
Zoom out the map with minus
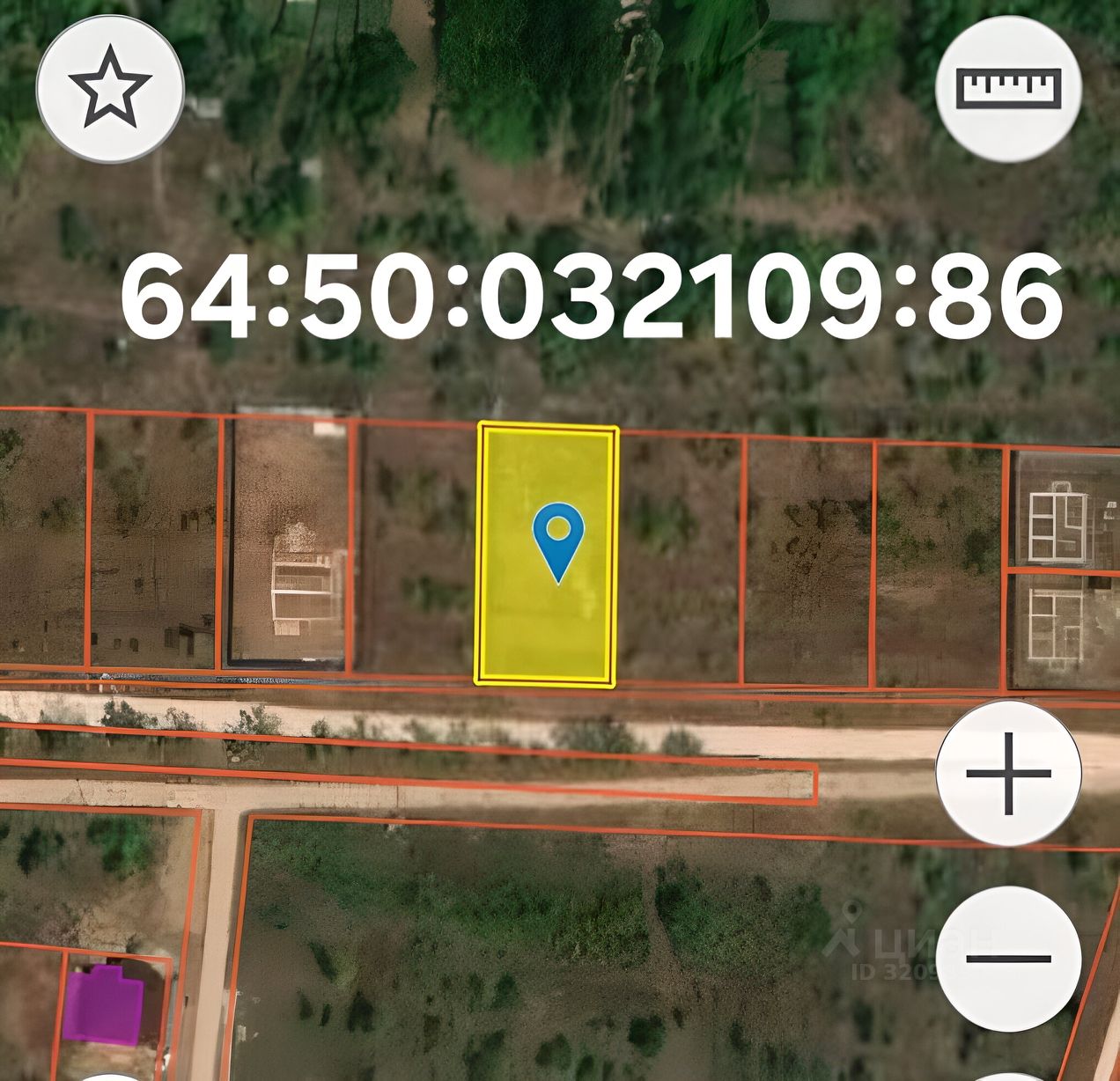coord(1008,958)
